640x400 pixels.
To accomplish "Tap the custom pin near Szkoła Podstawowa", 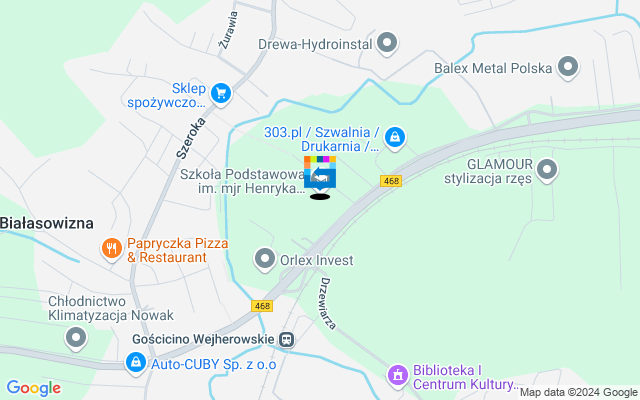I will [x=320, y=174].
